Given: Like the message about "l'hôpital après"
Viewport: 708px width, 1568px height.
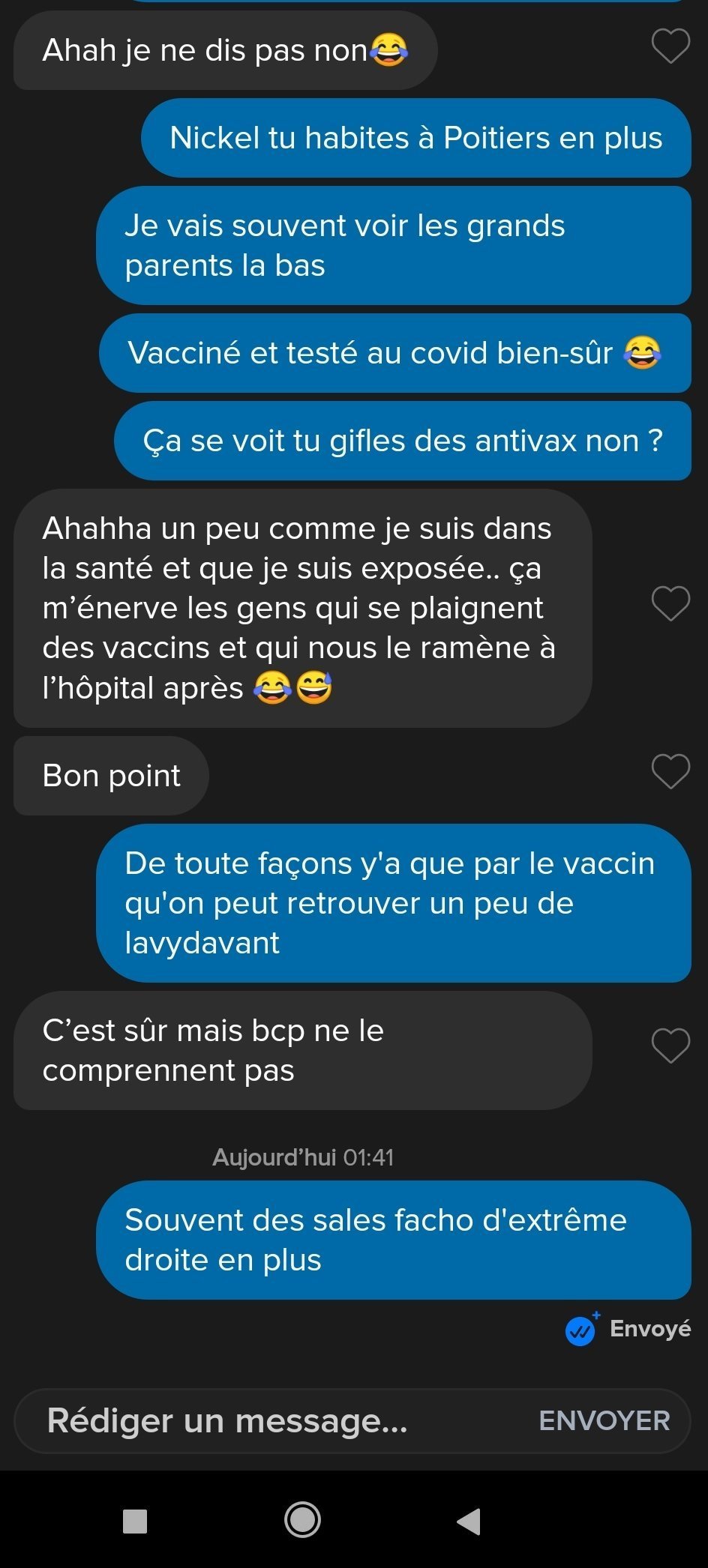Looking at the screenshot, I should pyautogui.click(x=670, y=603).
